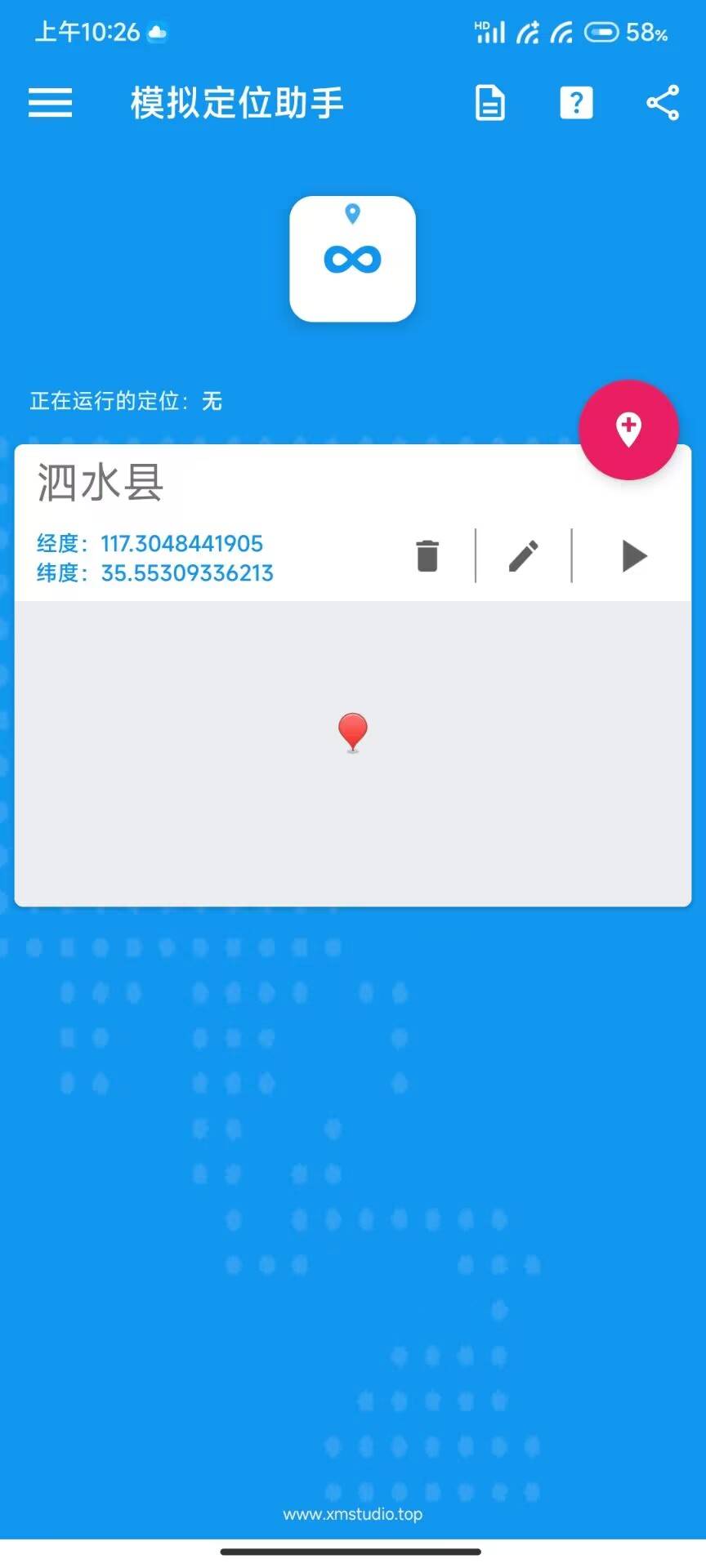706x1568 pixels.
Task: Open the hamburger drawer menu
Action: click(x=50, y=103)
